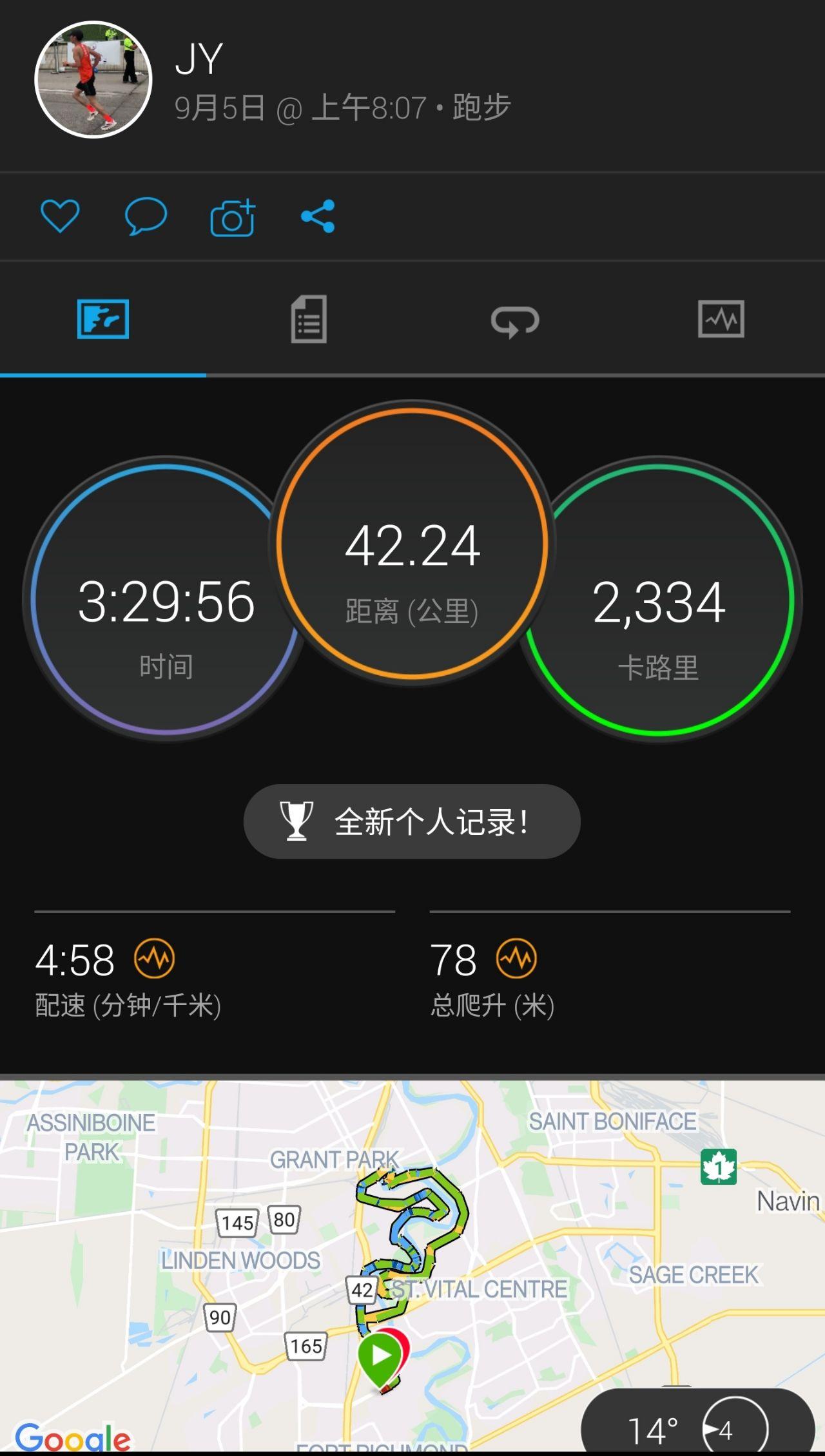
Task: Open the activity details list icon
Action: [x=309, y=320]
